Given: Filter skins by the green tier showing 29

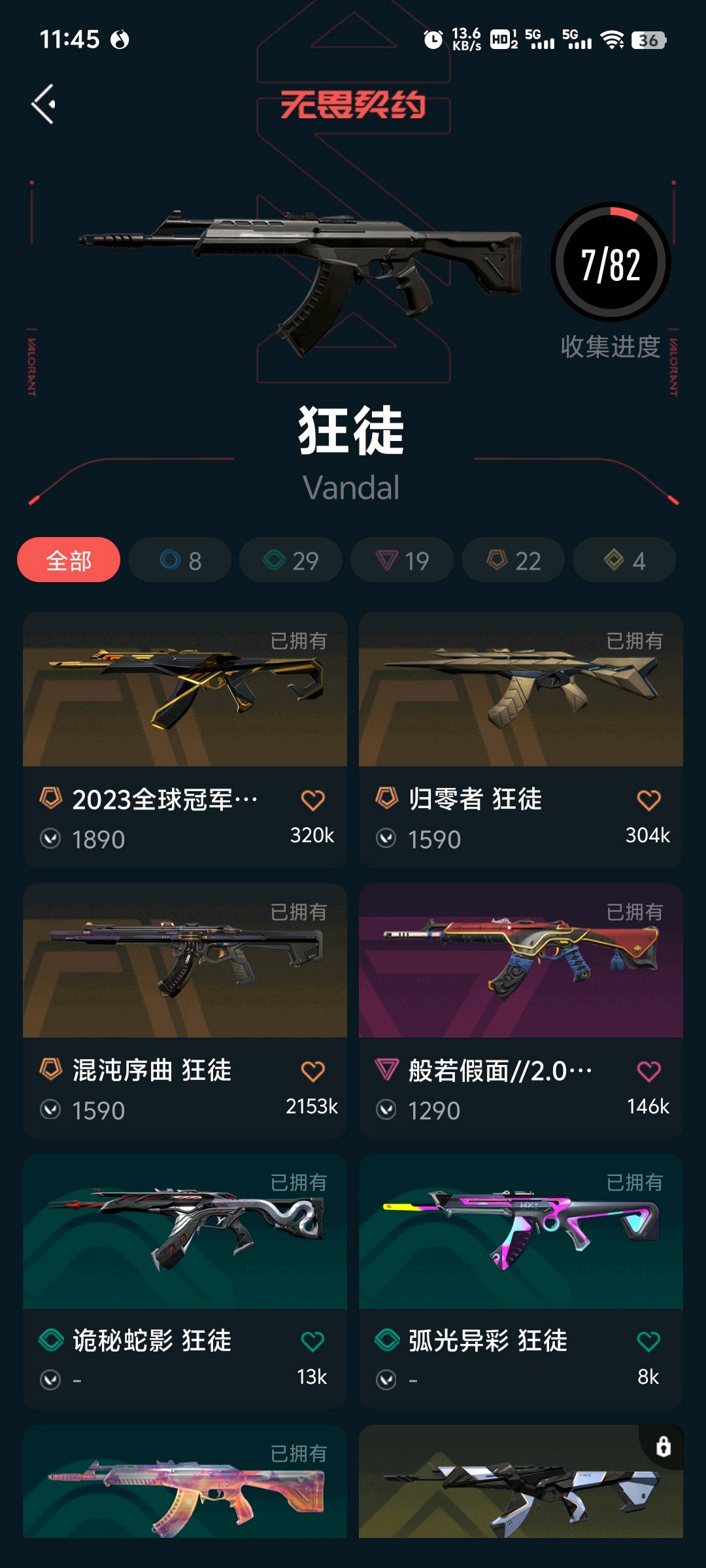Looking at the screenshot, I should (x=291, y=560).
